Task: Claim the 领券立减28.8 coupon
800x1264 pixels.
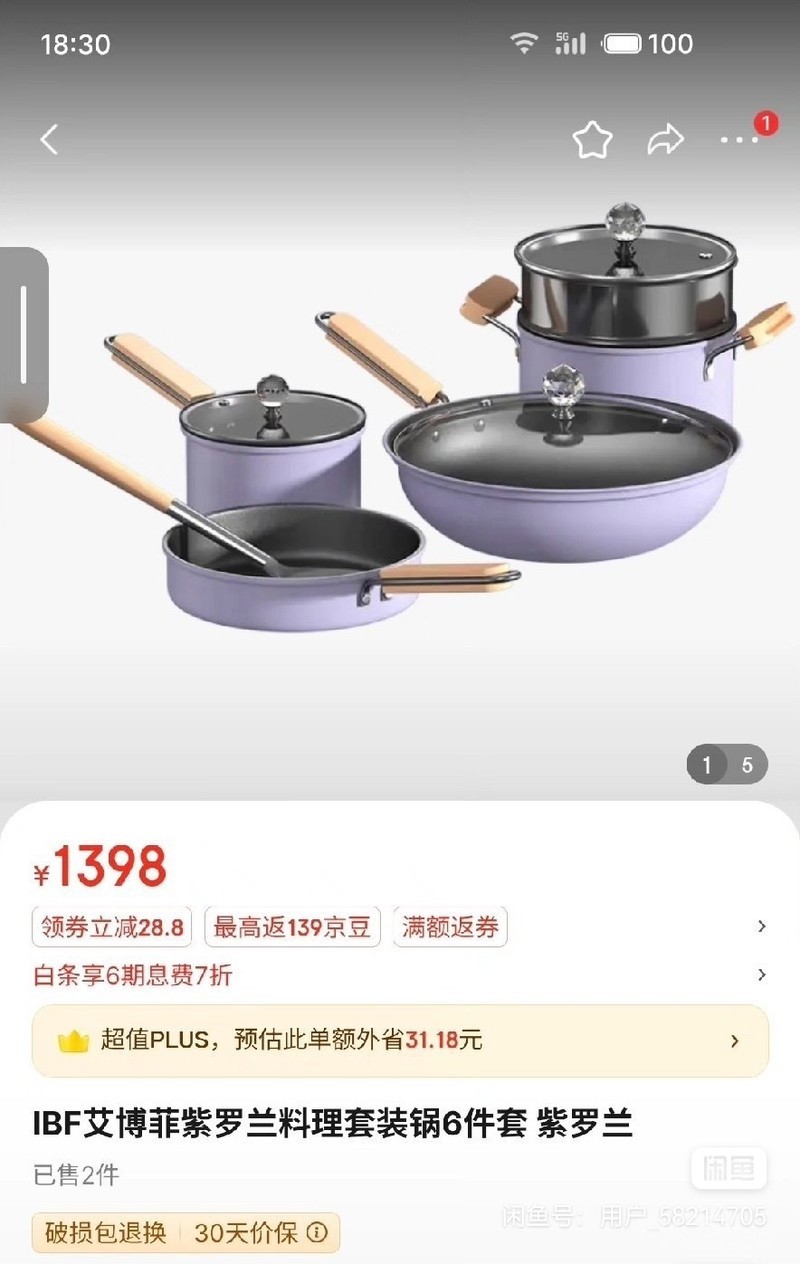Action: [x=112, y=927]
